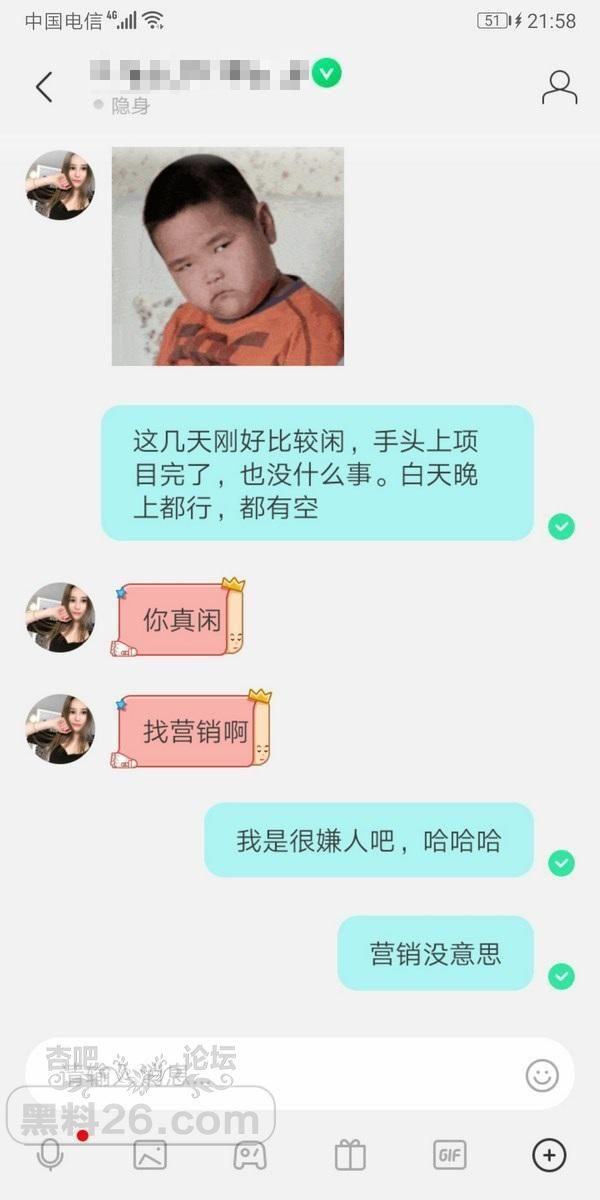The height and width of the screenshot is (1200, 600).
Task: Open sender's avatar beside 你真闲 message
Action: 60,617
